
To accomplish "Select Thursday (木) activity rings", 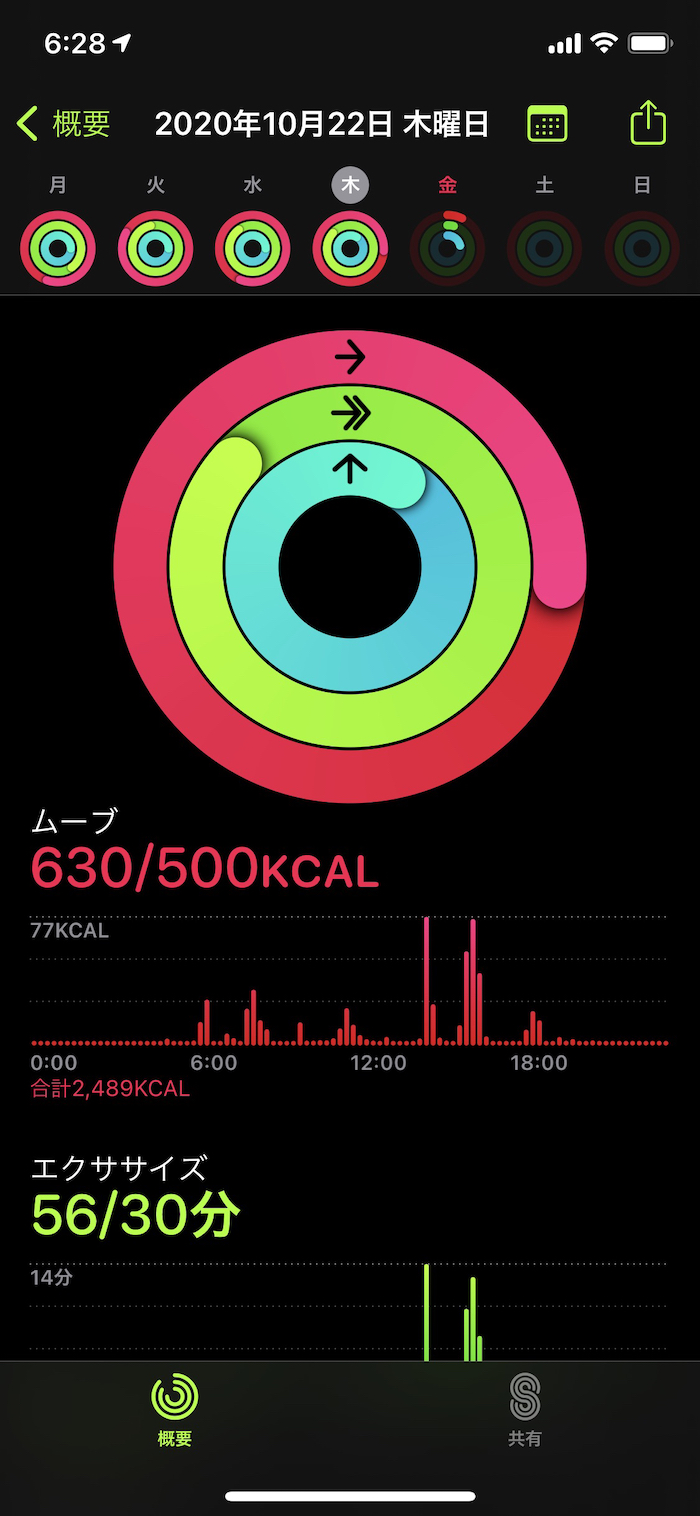I will click(x=350, y=247).
